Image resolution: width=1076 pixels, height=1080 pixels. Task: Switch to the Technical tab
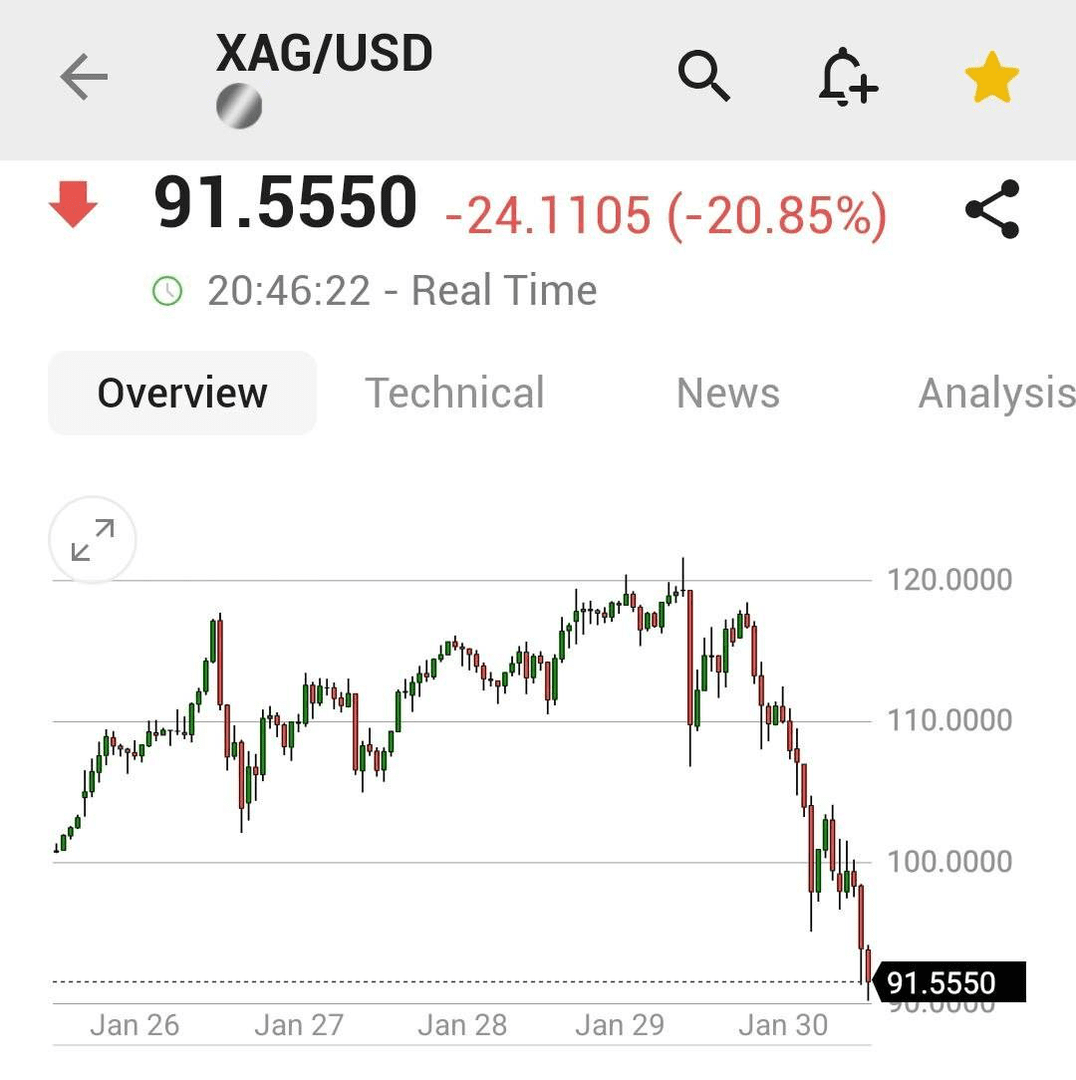coord(455,393)
